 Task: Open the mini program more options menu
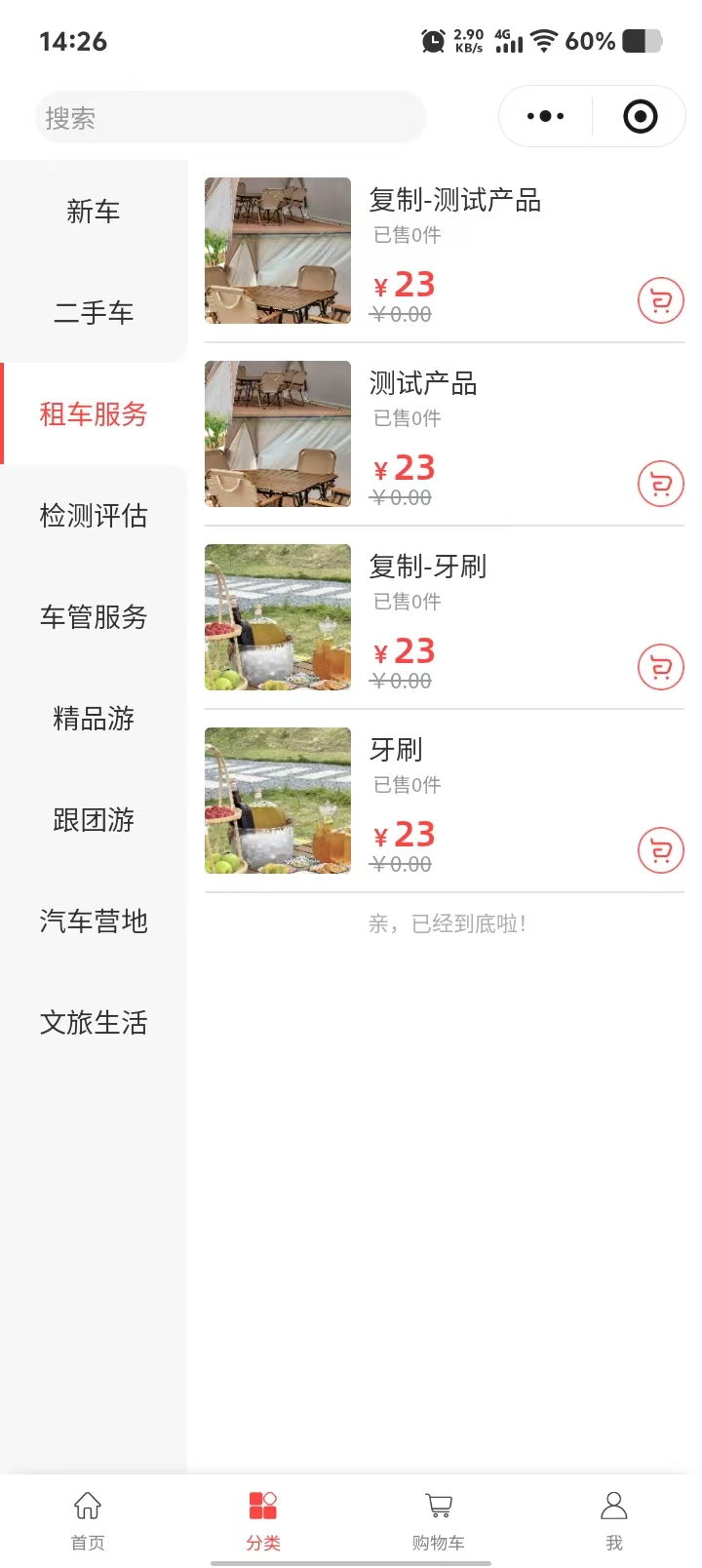(545, 117)
